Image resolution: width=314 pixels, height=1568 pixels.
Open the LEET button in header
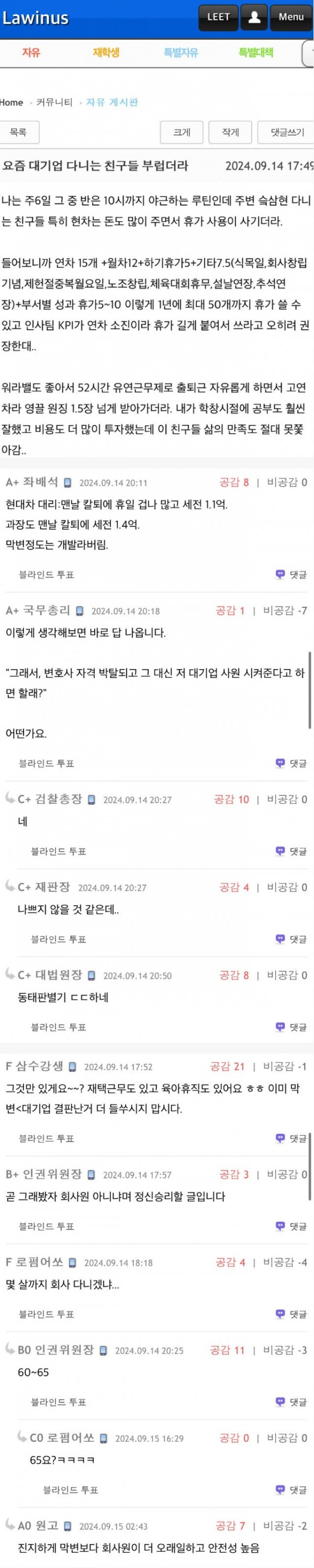[x=218, y=17]
